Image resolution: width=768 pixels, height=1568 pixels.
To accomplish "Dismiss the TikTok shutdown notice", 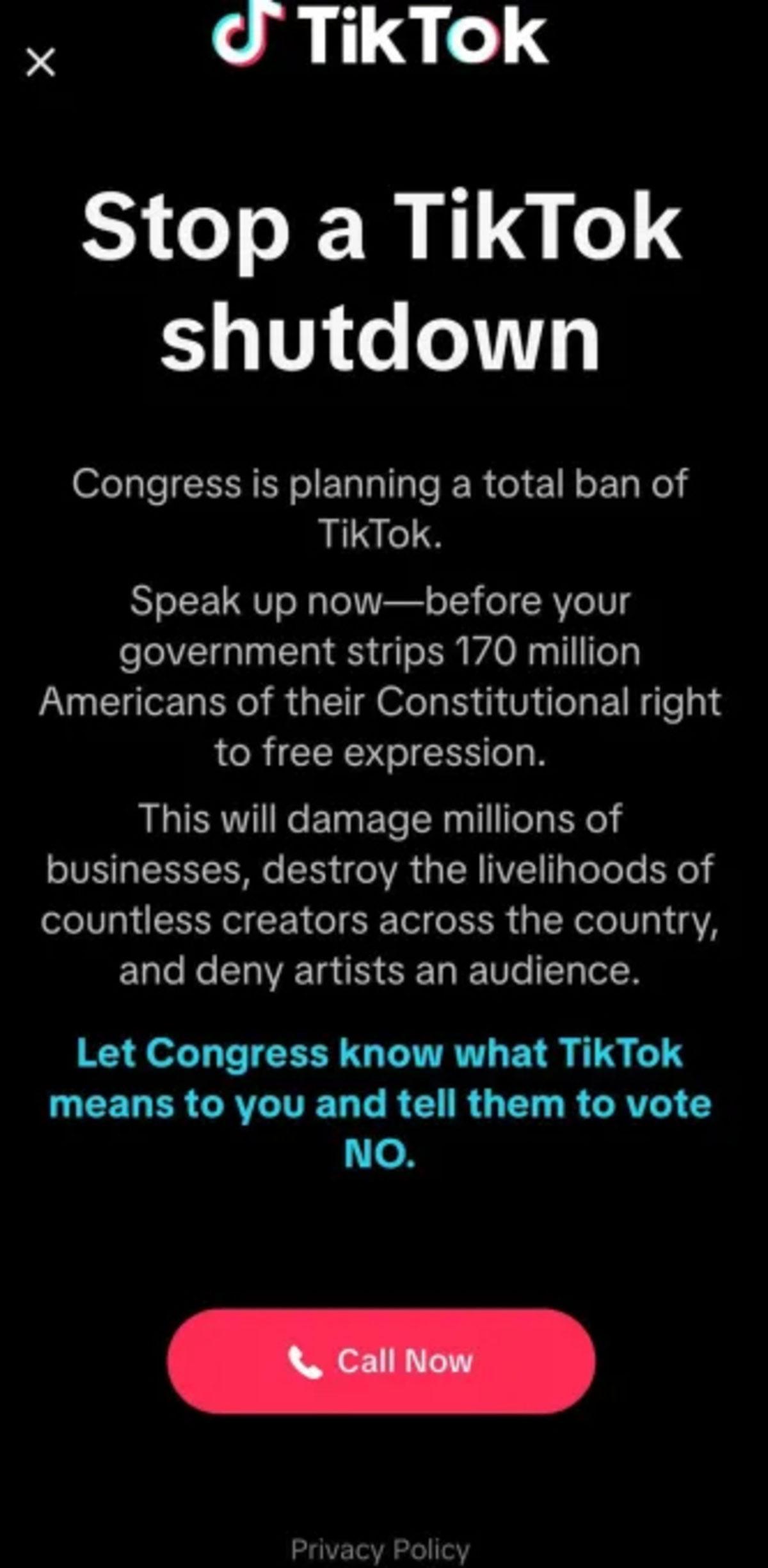I will pos(40,63).
